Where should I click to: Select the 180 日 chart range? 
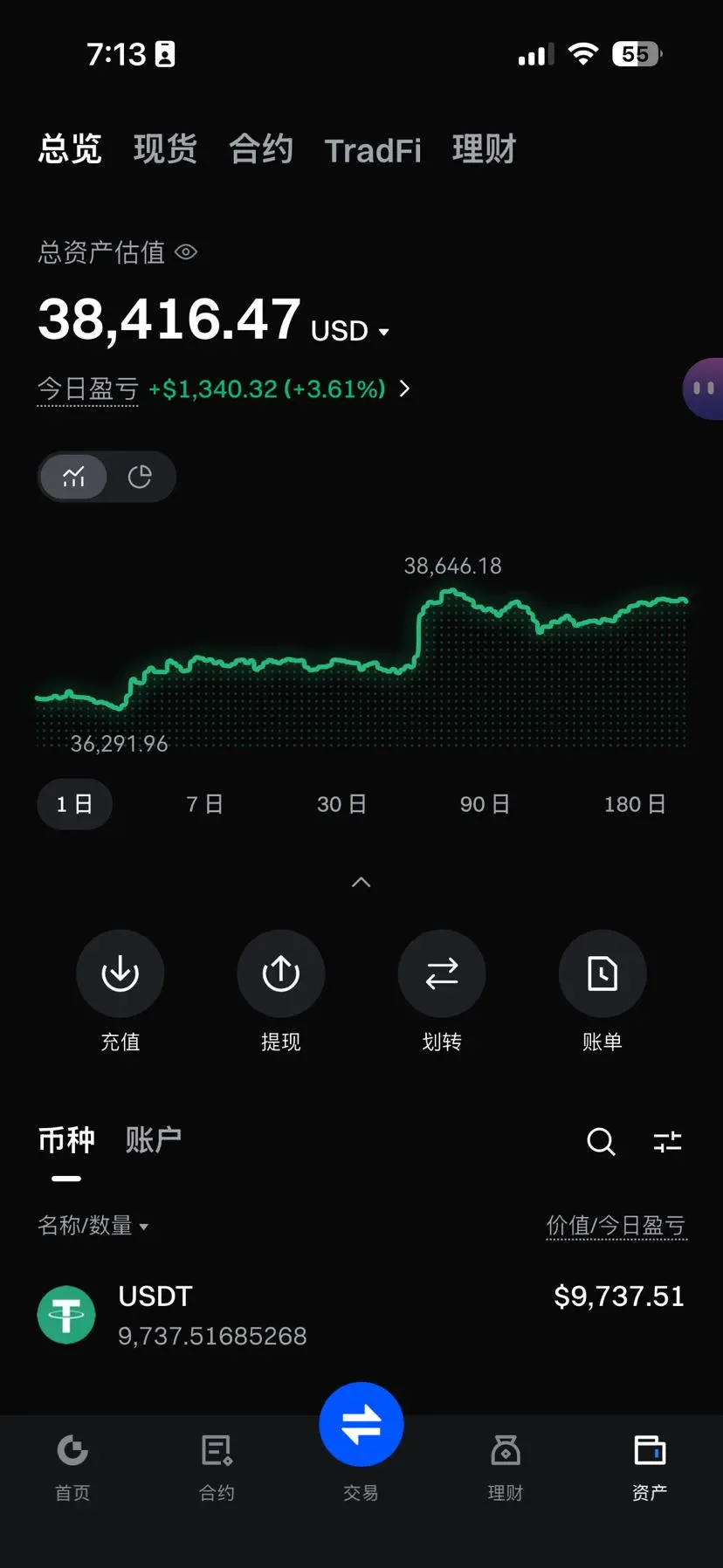(x=635, y=804)
